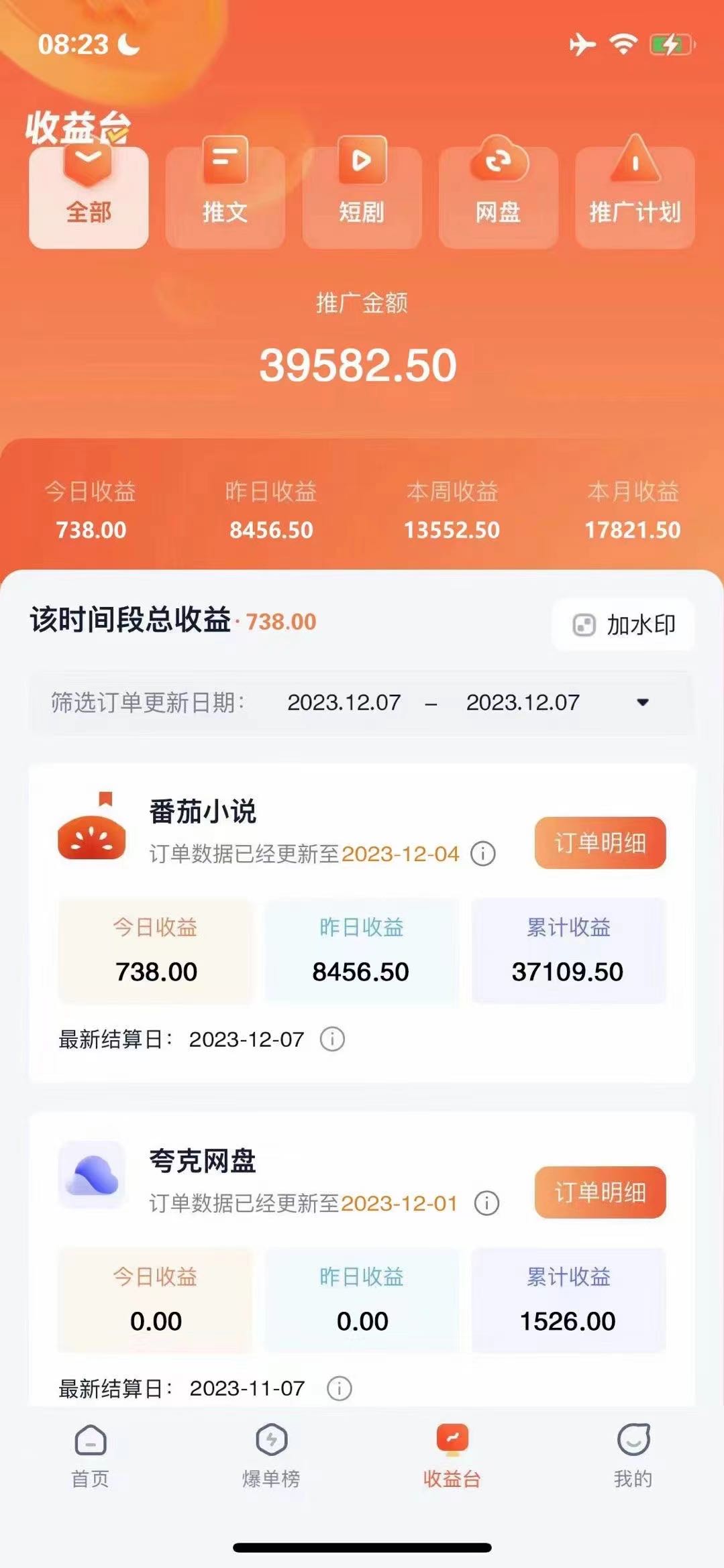Switch to the 爆单榜 tab

click(271, 1454)
